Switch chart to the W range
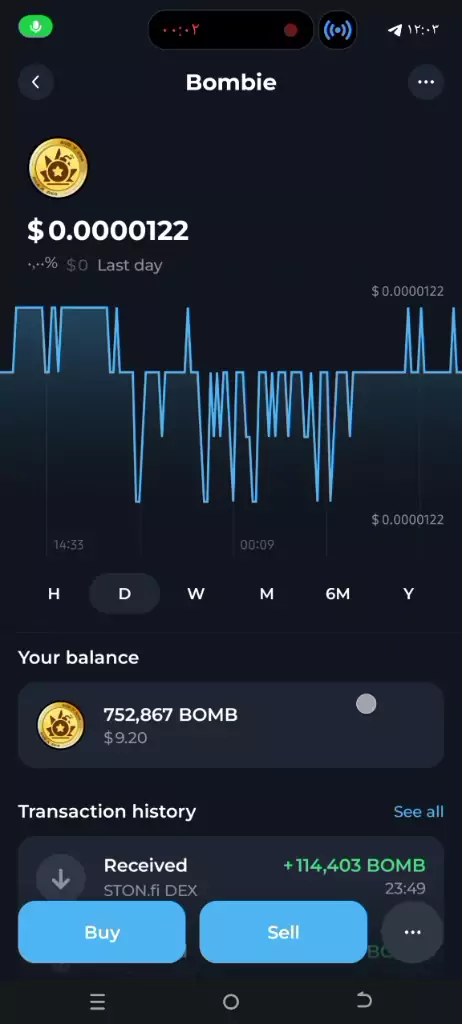 [x=195, y=594]
